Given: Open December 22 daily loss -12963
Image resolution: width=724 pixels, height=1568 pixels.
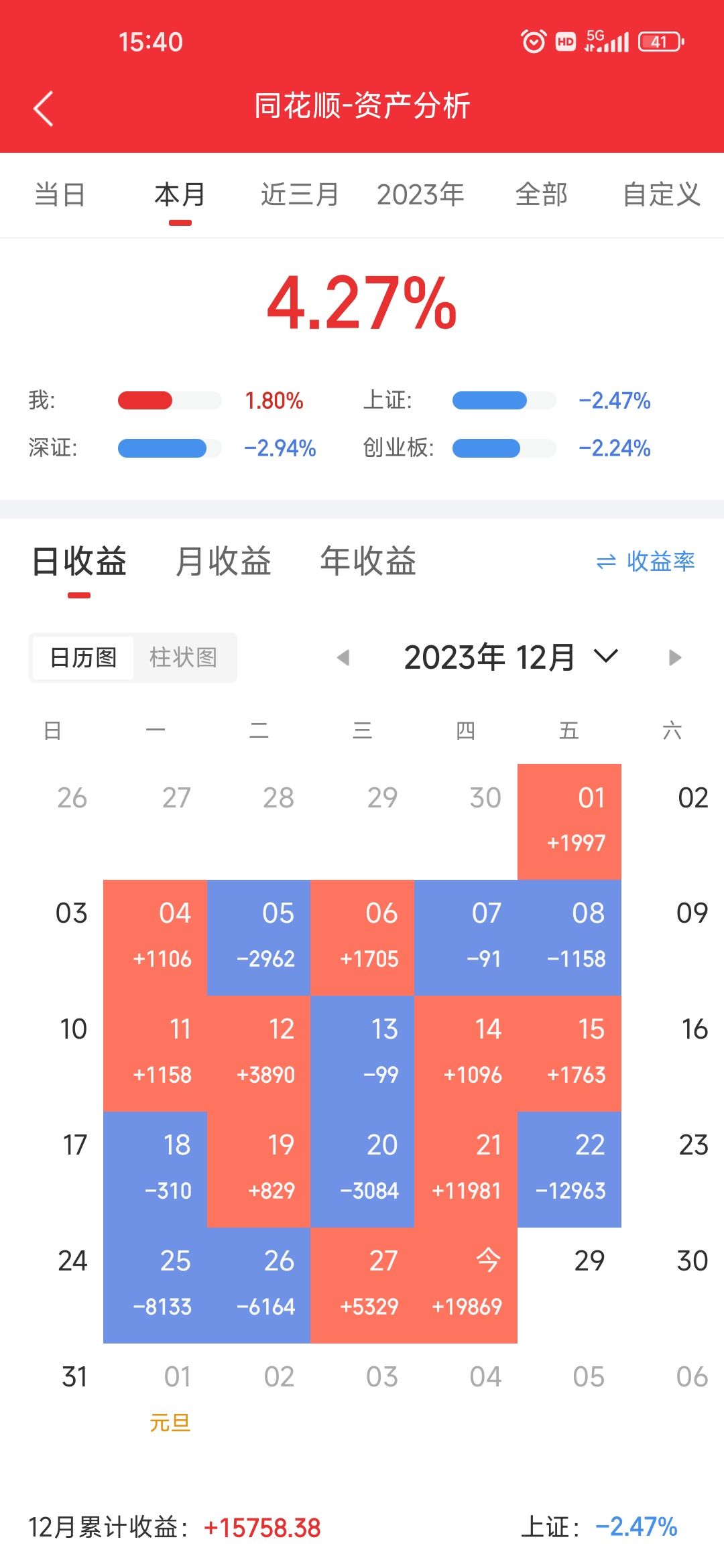Looking at the screenshot, I should 569,1169.
